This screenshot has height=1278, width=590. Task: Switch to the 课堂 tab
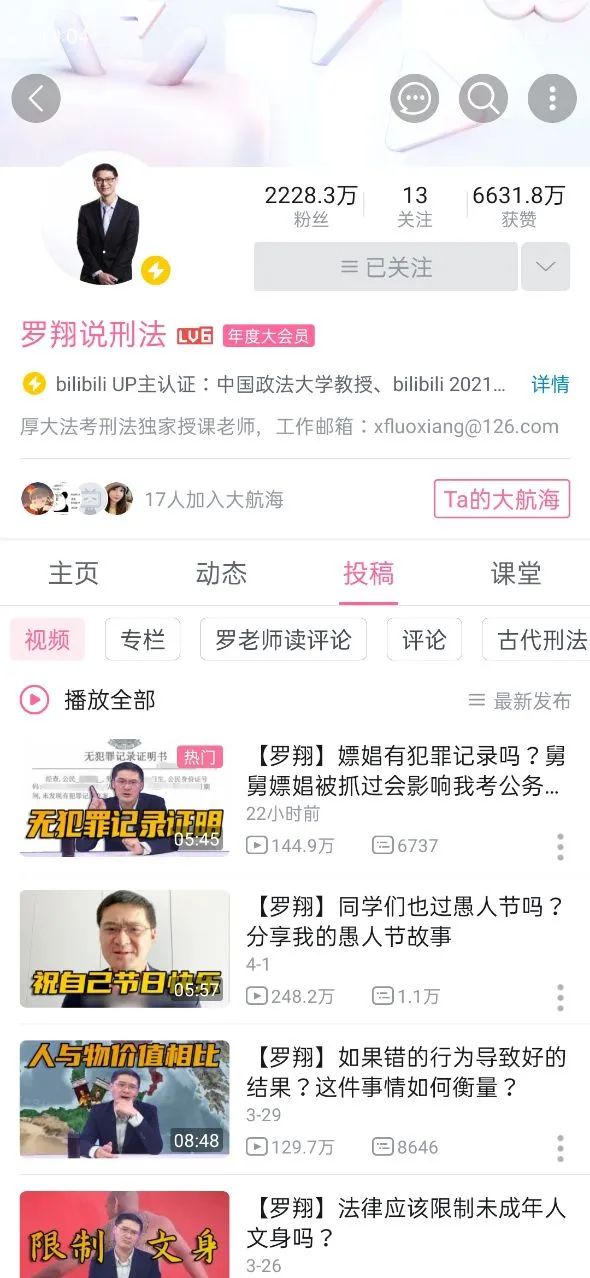click(516, 573)
